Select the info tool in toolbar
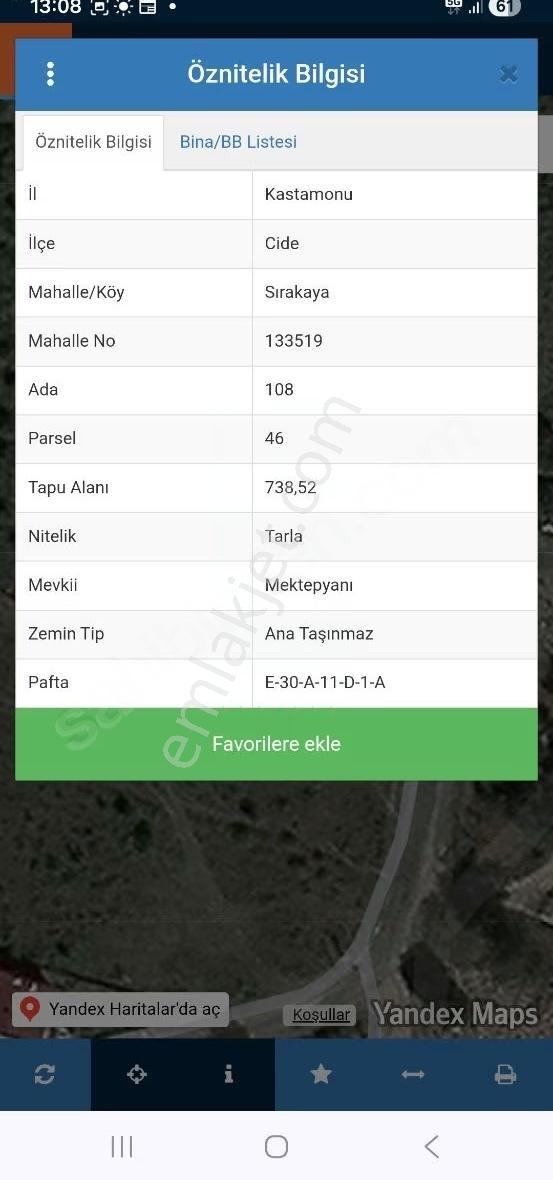The height and width of the screenshot is (1180, 553). (x=229, y=1075)
